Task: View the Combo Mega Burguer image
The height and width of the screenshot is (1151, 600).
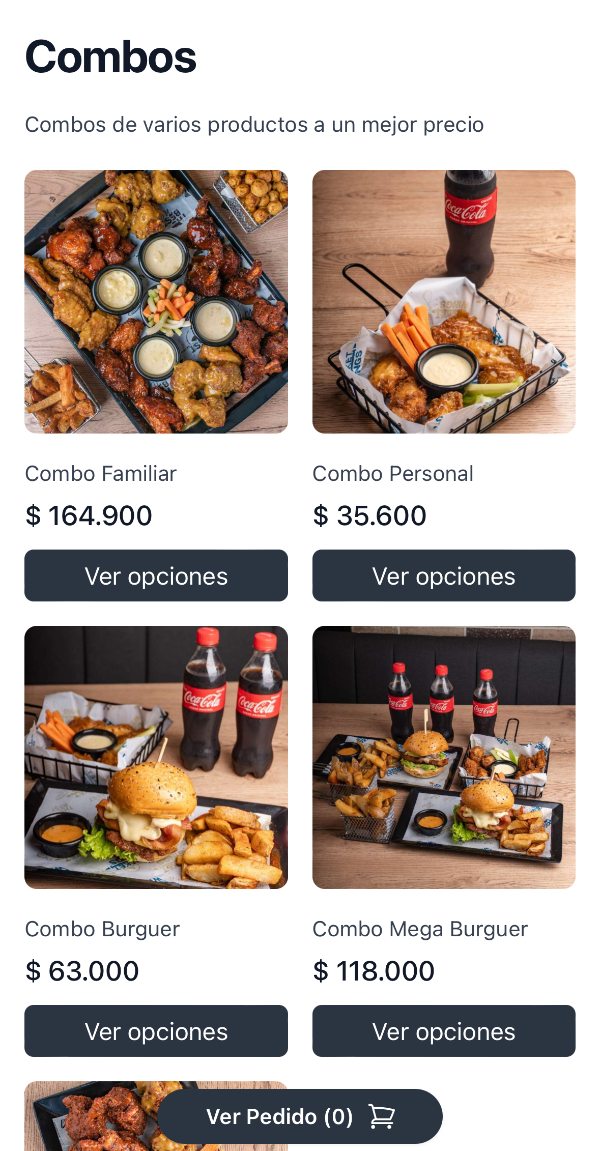Action: [444, 757]
